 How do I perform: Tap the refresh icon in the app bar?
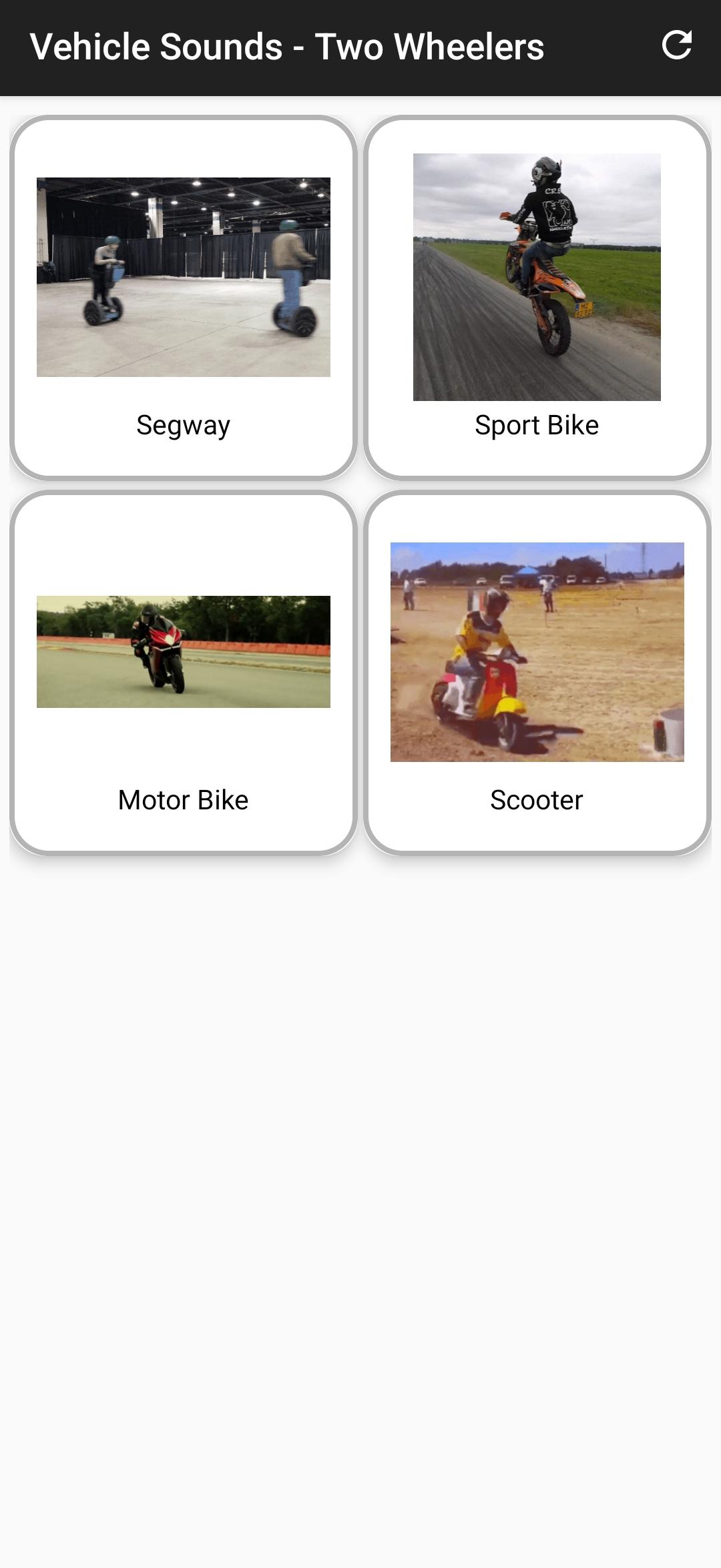click(x=676, y=46)
